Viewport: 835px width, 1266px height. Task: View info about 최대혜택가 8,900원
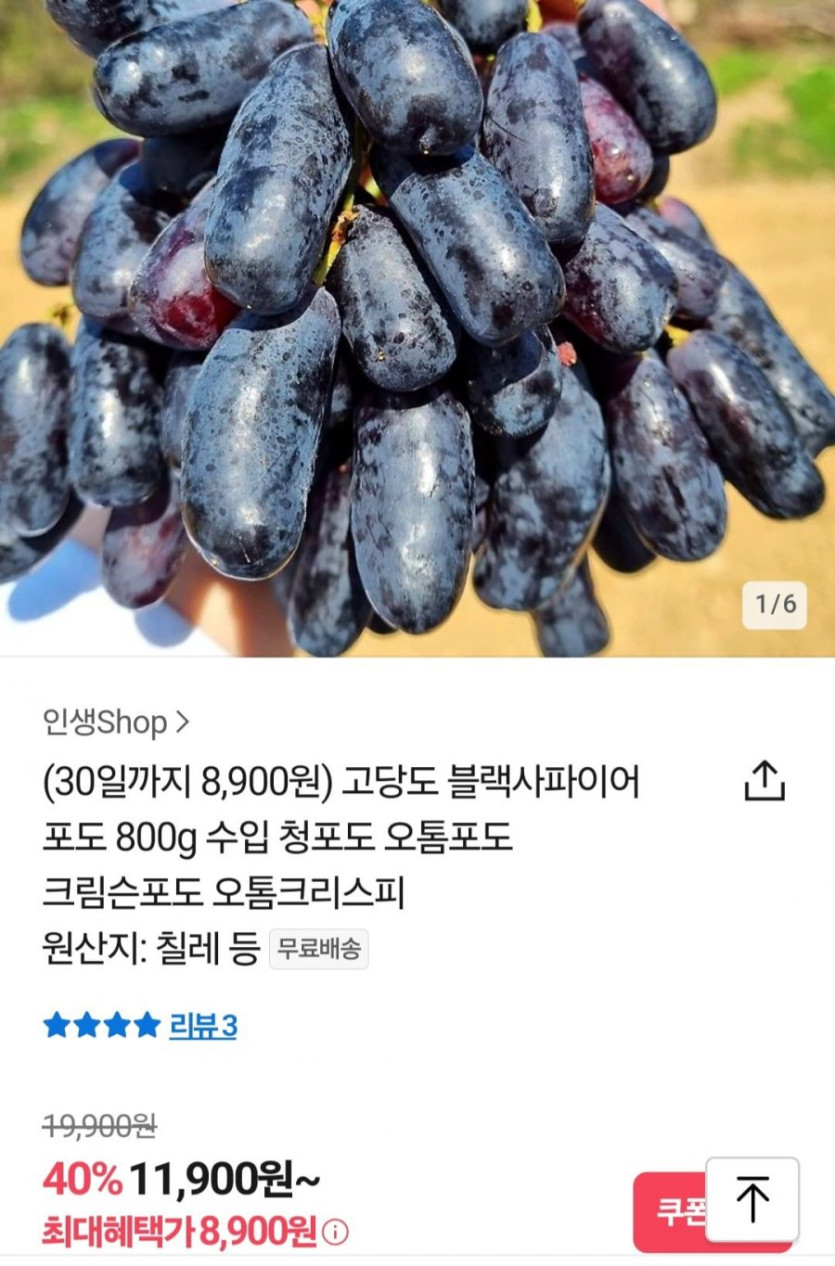pyautogui.click(x=337, y=1233)
